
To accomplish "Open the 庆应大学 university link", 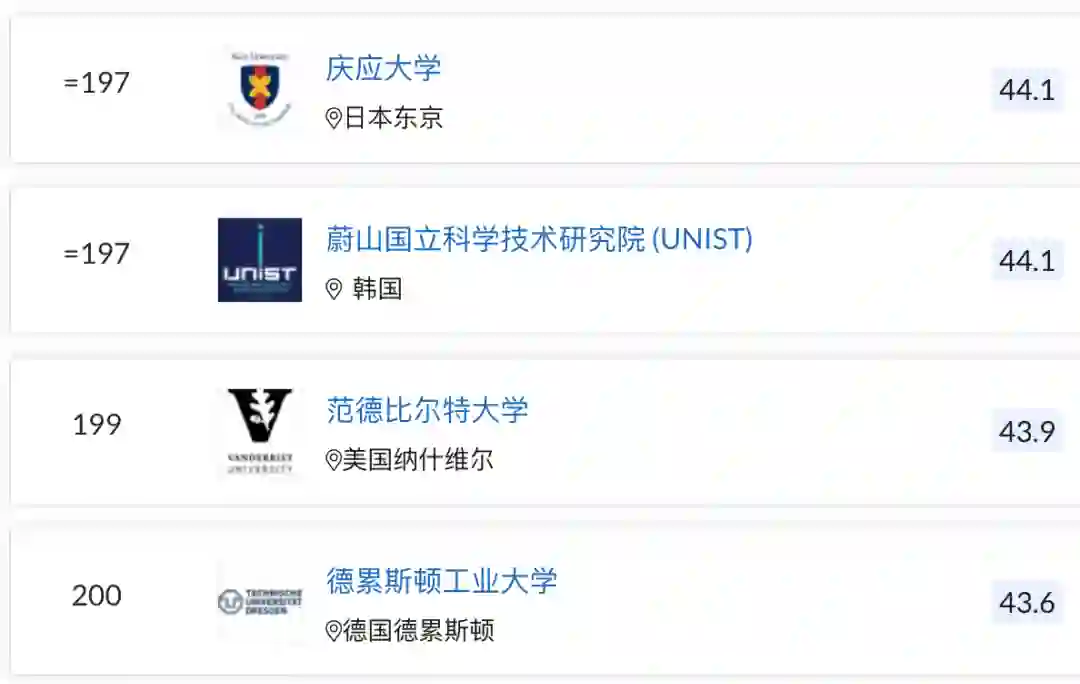I will point(383,68).
